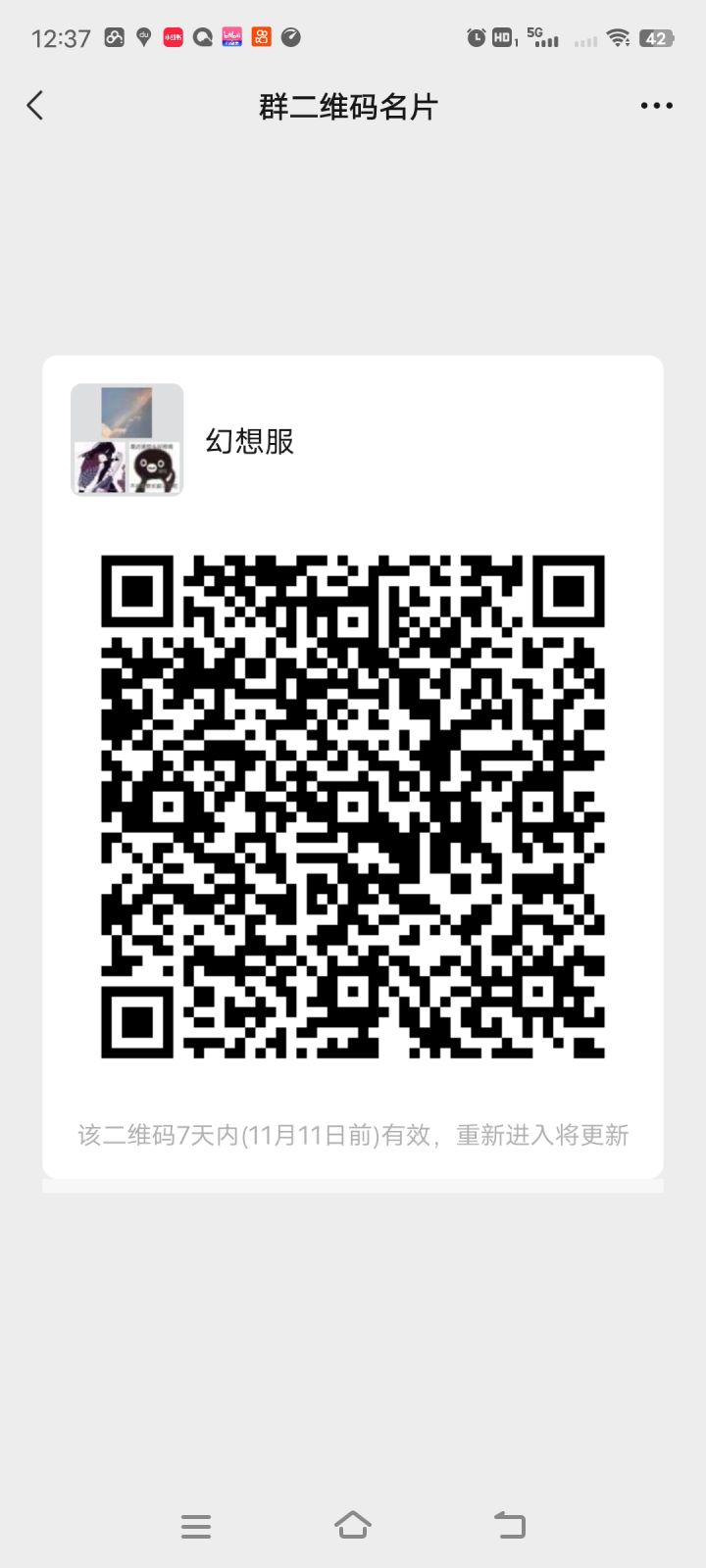
Task: Tap the clock showing 12:37
Action: [x=59, y=37]
